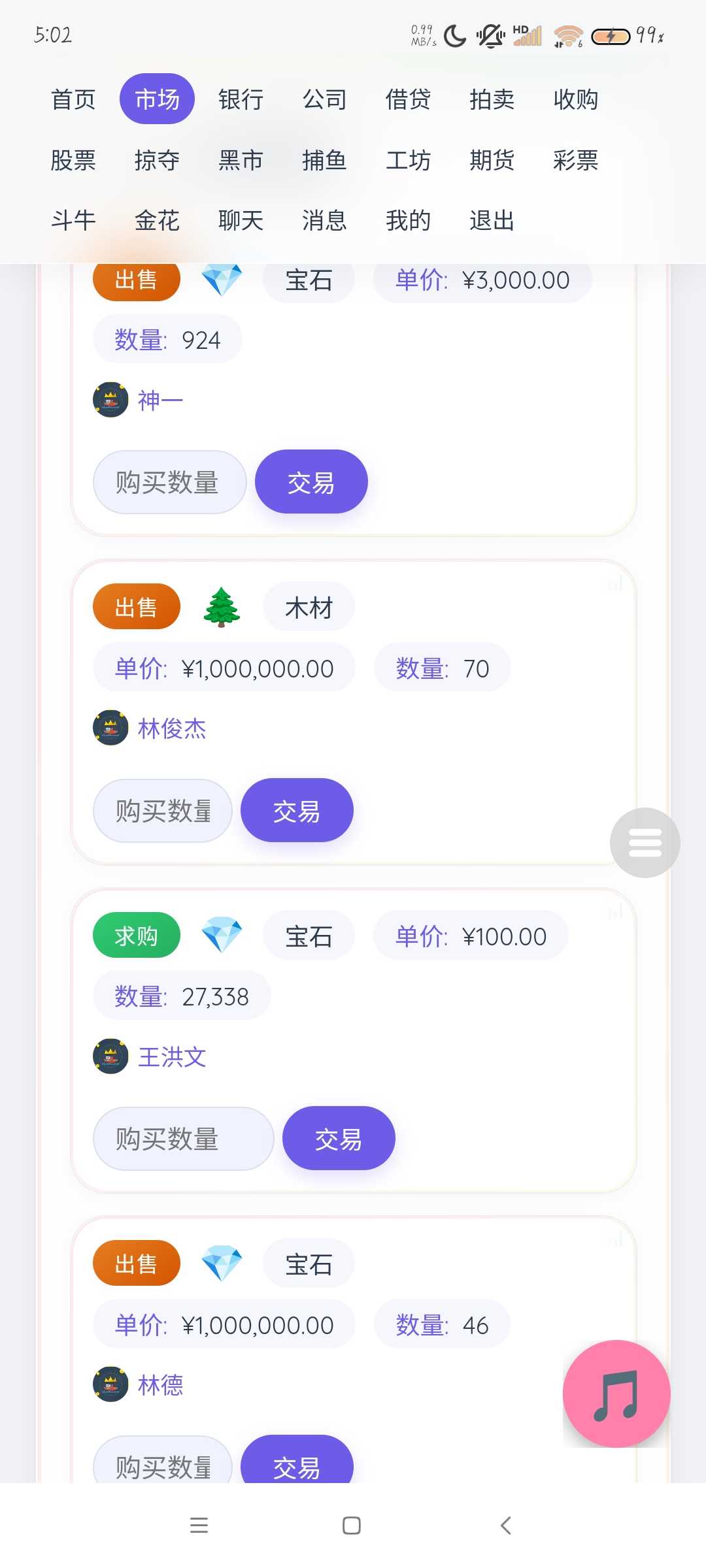Viewport: 706px width, 1568px height.
Task: Enter purchase quantity for 林俊杰's wood listing
Action: click(x=163, y=811)
